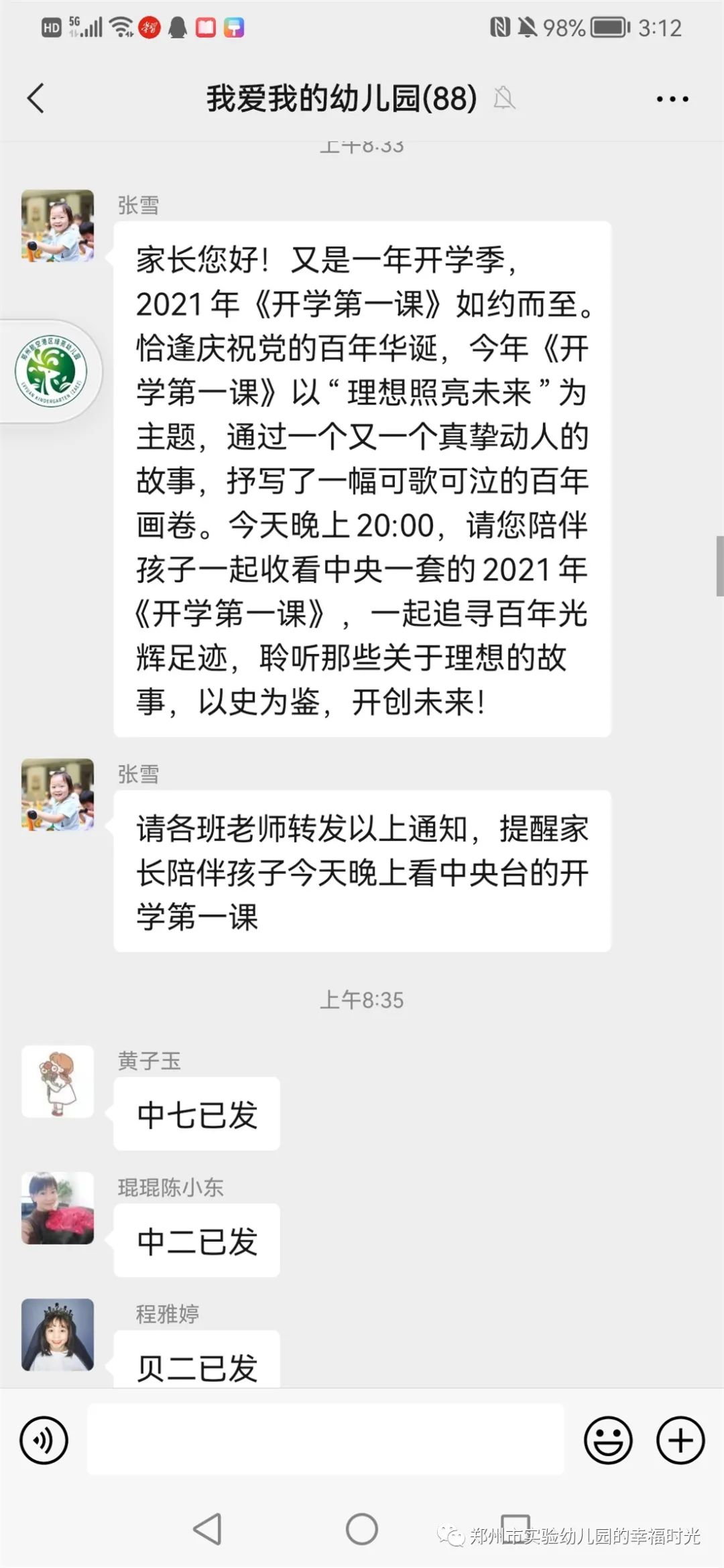Go to the system home screen
724x1568 pixels.
click(x=362, y=1530)
